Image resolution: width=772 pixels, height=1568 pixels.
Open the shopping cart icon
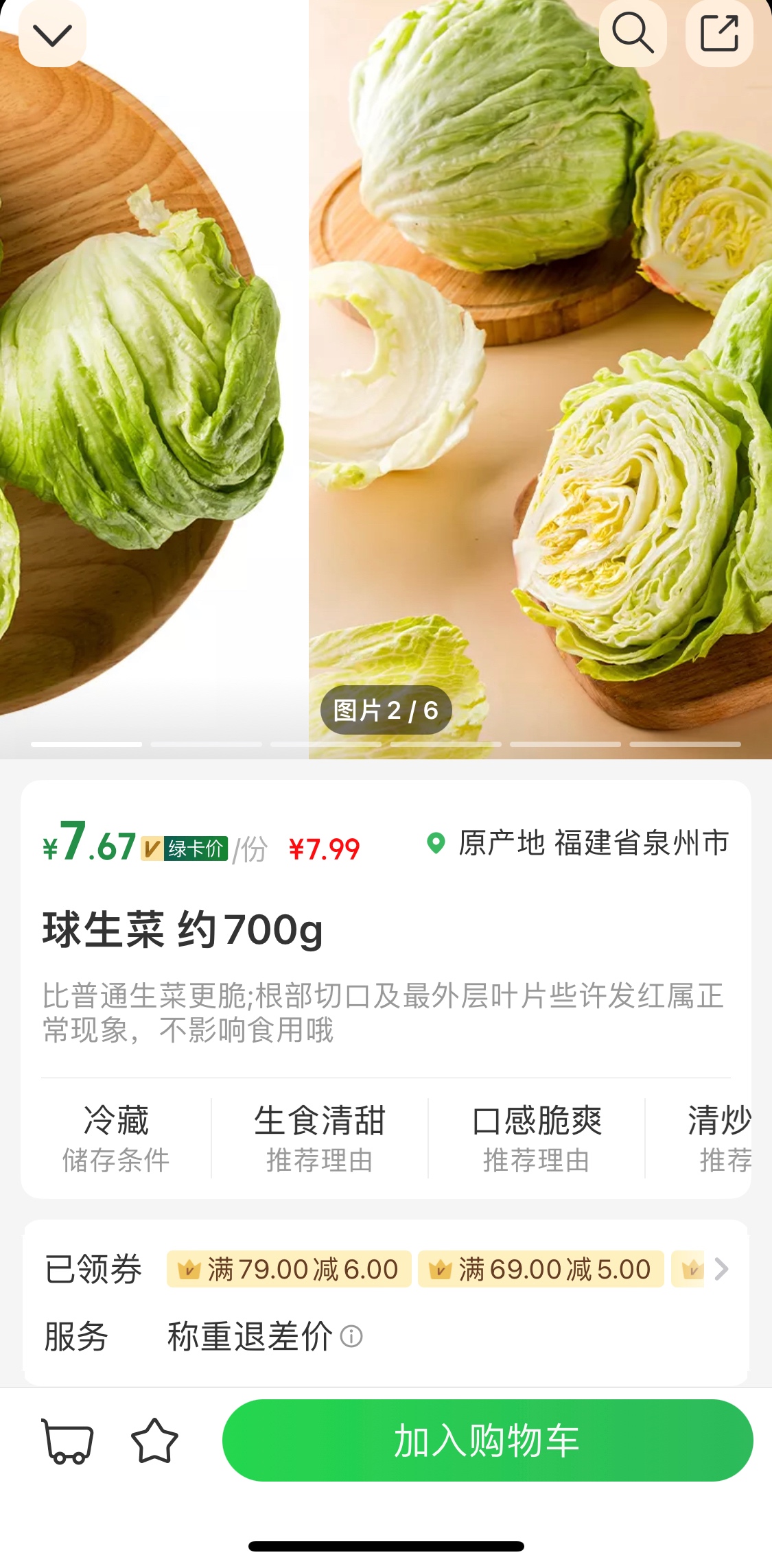point(67,1440)
